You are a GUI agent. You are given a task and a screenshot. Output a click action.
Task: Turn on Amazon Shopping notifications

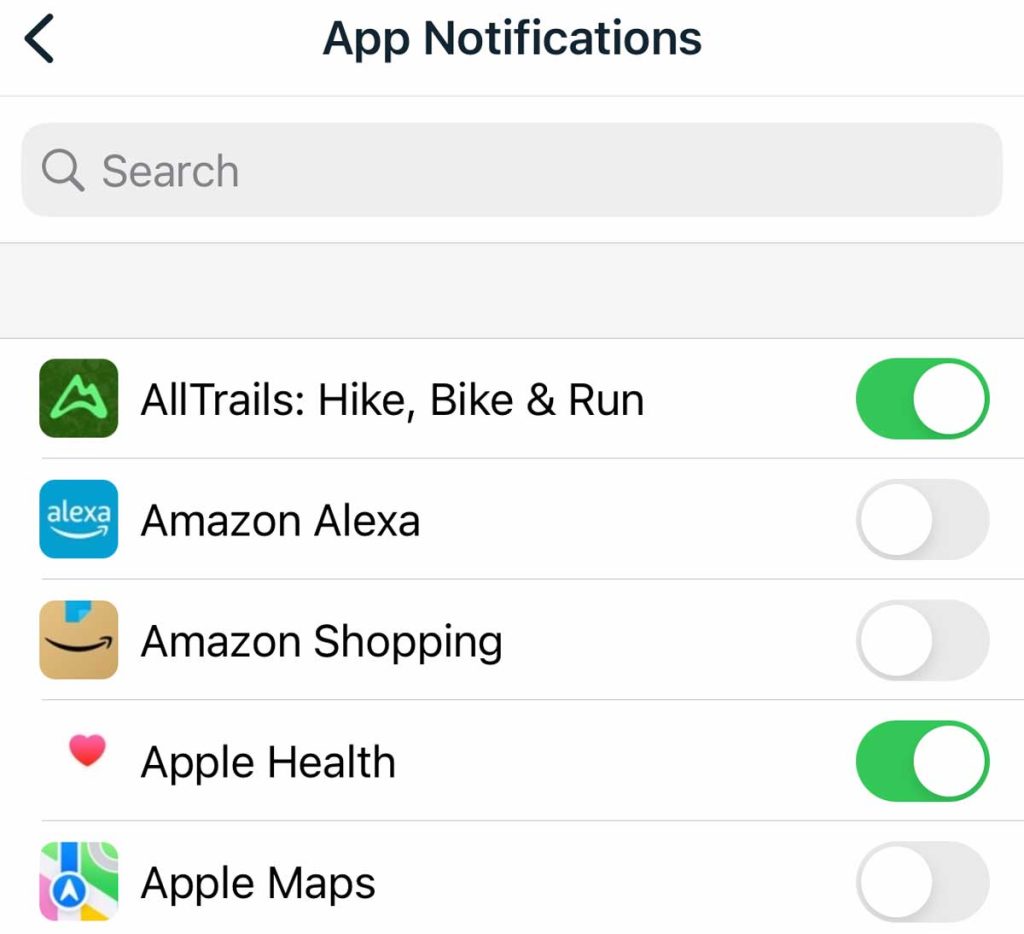coord(922,641)
